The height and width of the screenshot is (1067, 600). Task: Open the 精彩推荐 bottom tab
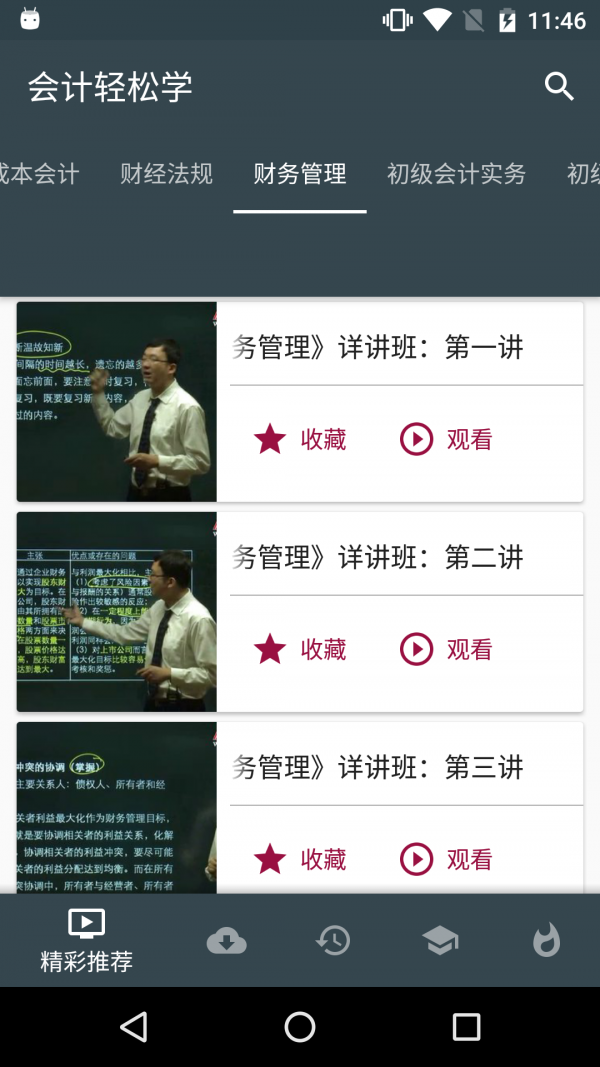[86, 940]
